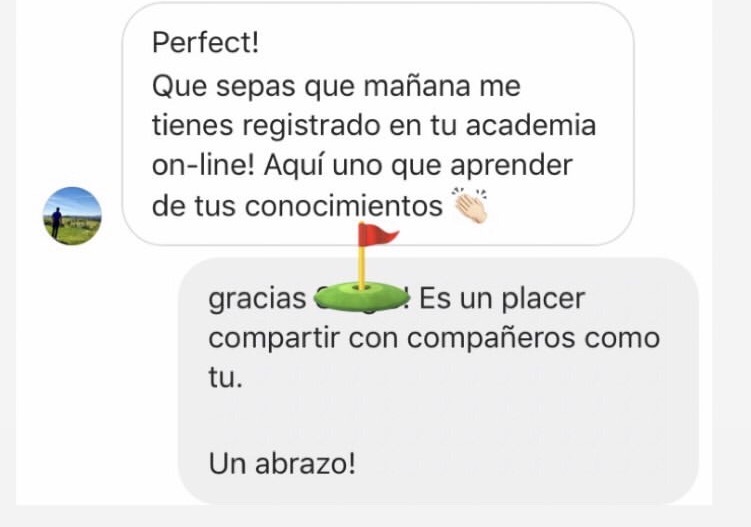Open the sender's profile picture beside the message
751x527 pixels.
click(72, 216)
